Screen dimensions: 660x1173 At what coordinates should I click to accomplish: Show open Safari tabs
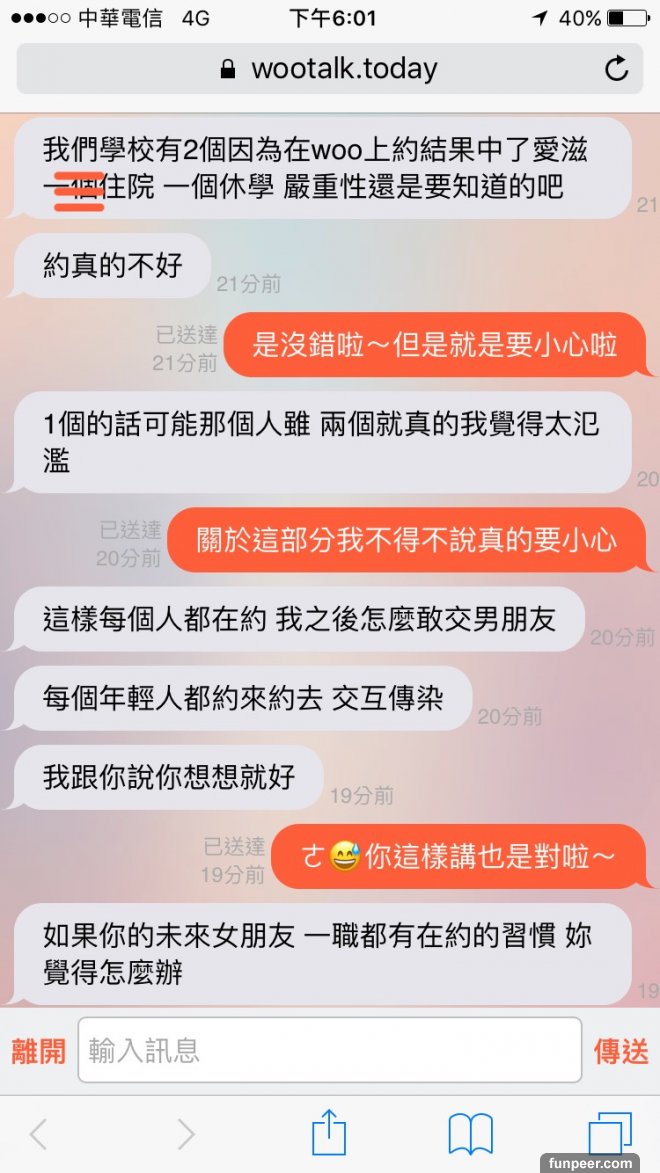[610, 1133]
